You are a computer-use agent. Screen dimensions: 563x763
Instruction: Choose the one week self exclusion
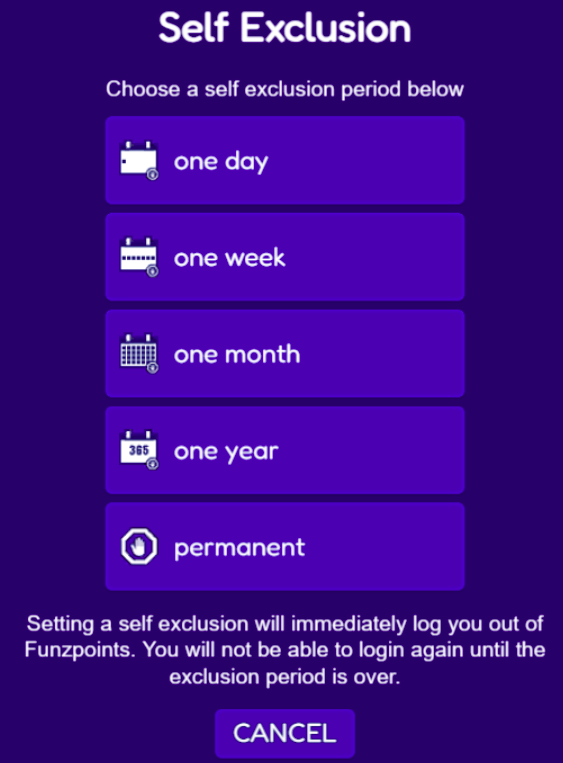coord(285,257)
